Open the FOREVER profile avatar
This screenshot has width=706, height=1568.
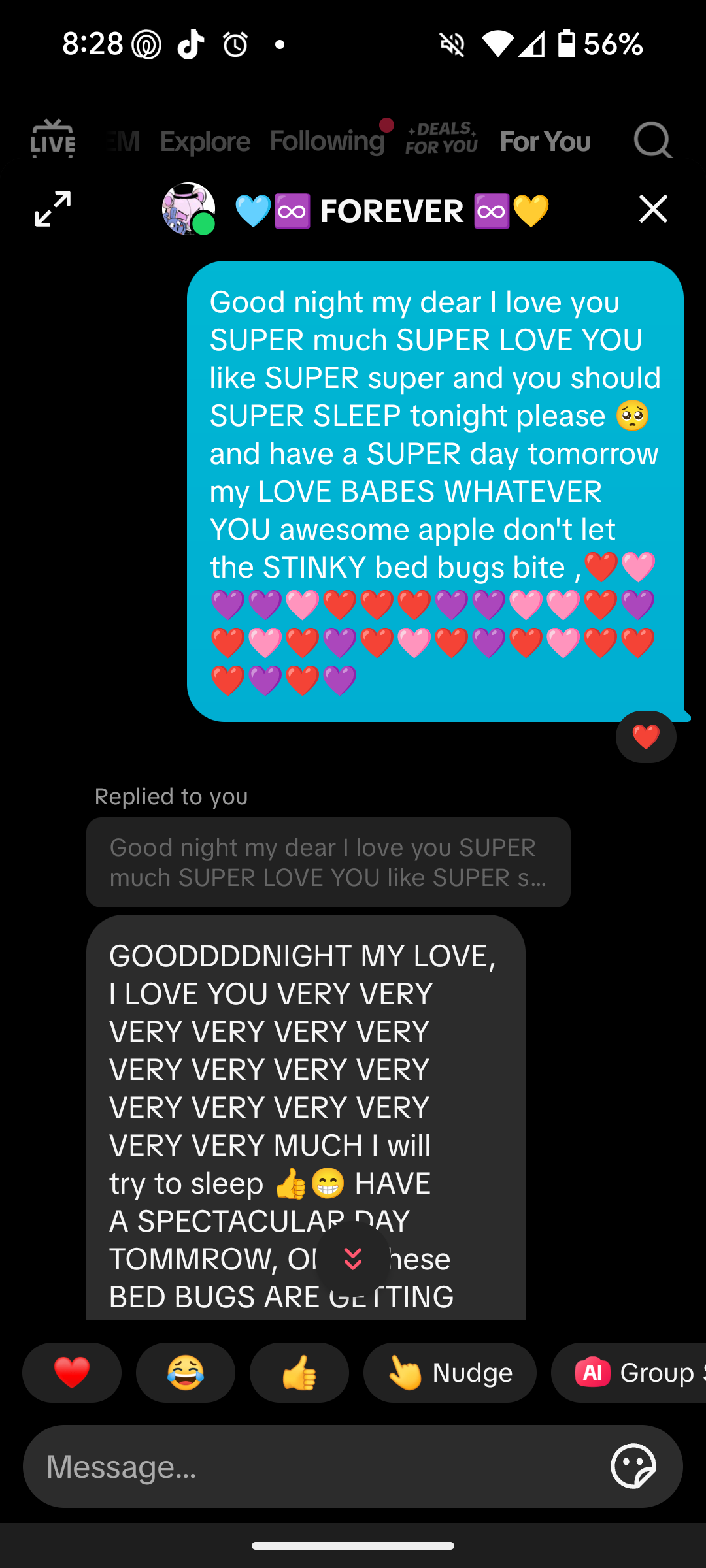point(188,209)
